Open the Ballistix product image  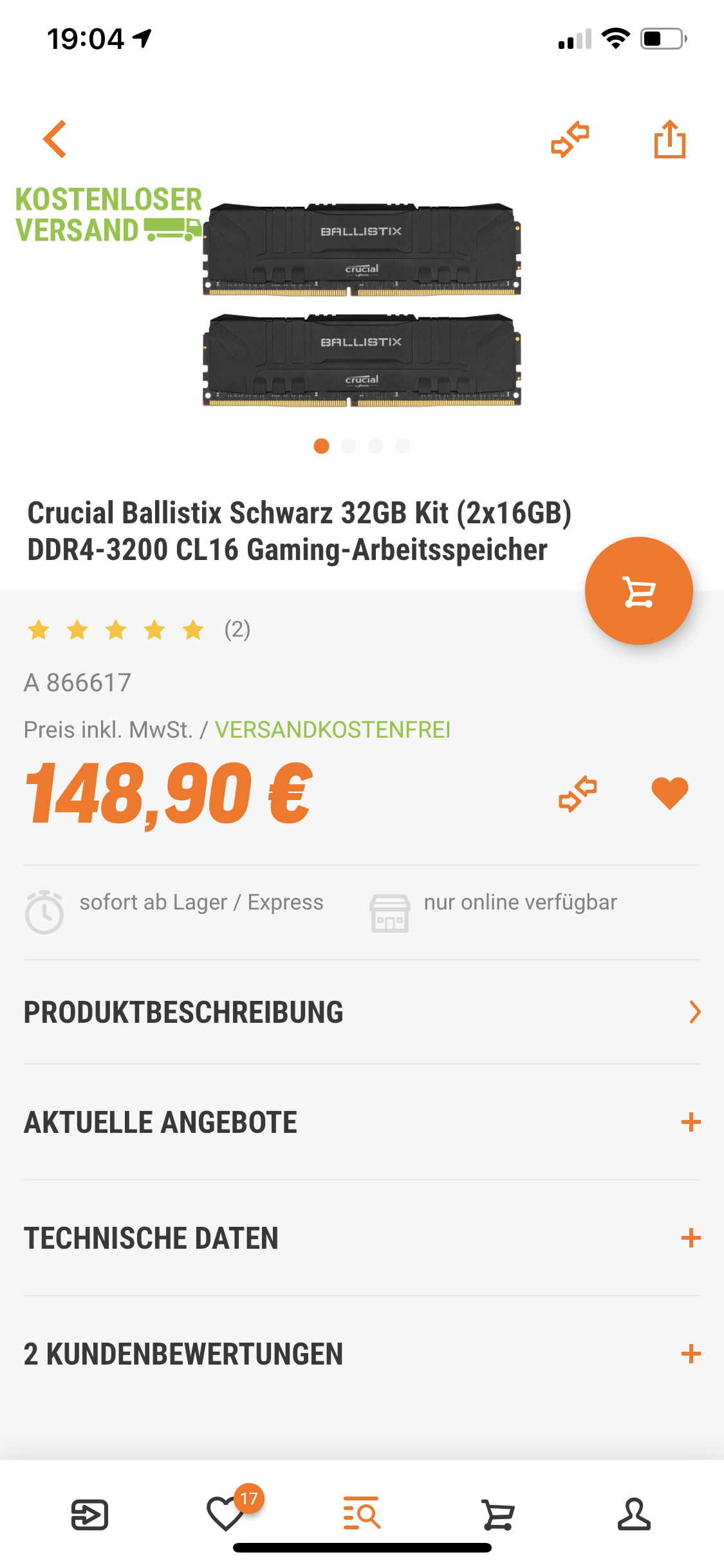362,305
